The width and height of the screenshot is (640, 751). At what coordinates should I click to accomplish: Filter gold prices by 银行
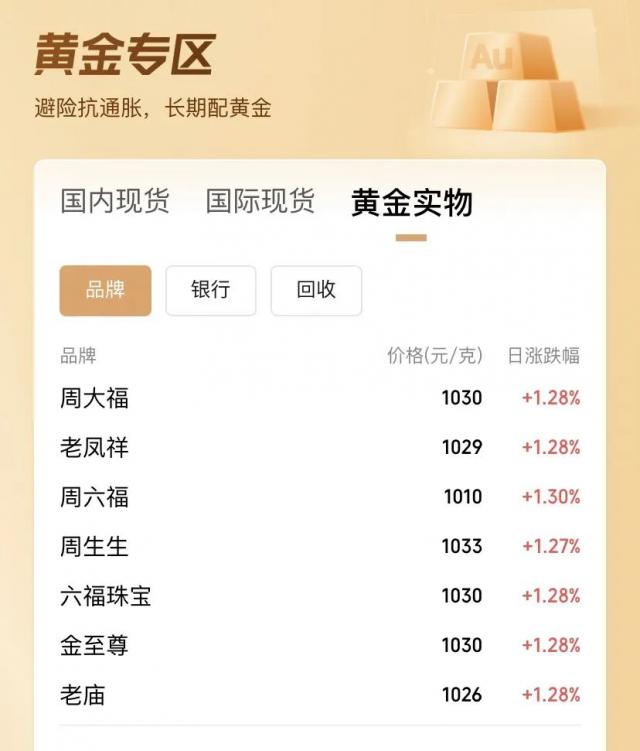pos(210,291)
